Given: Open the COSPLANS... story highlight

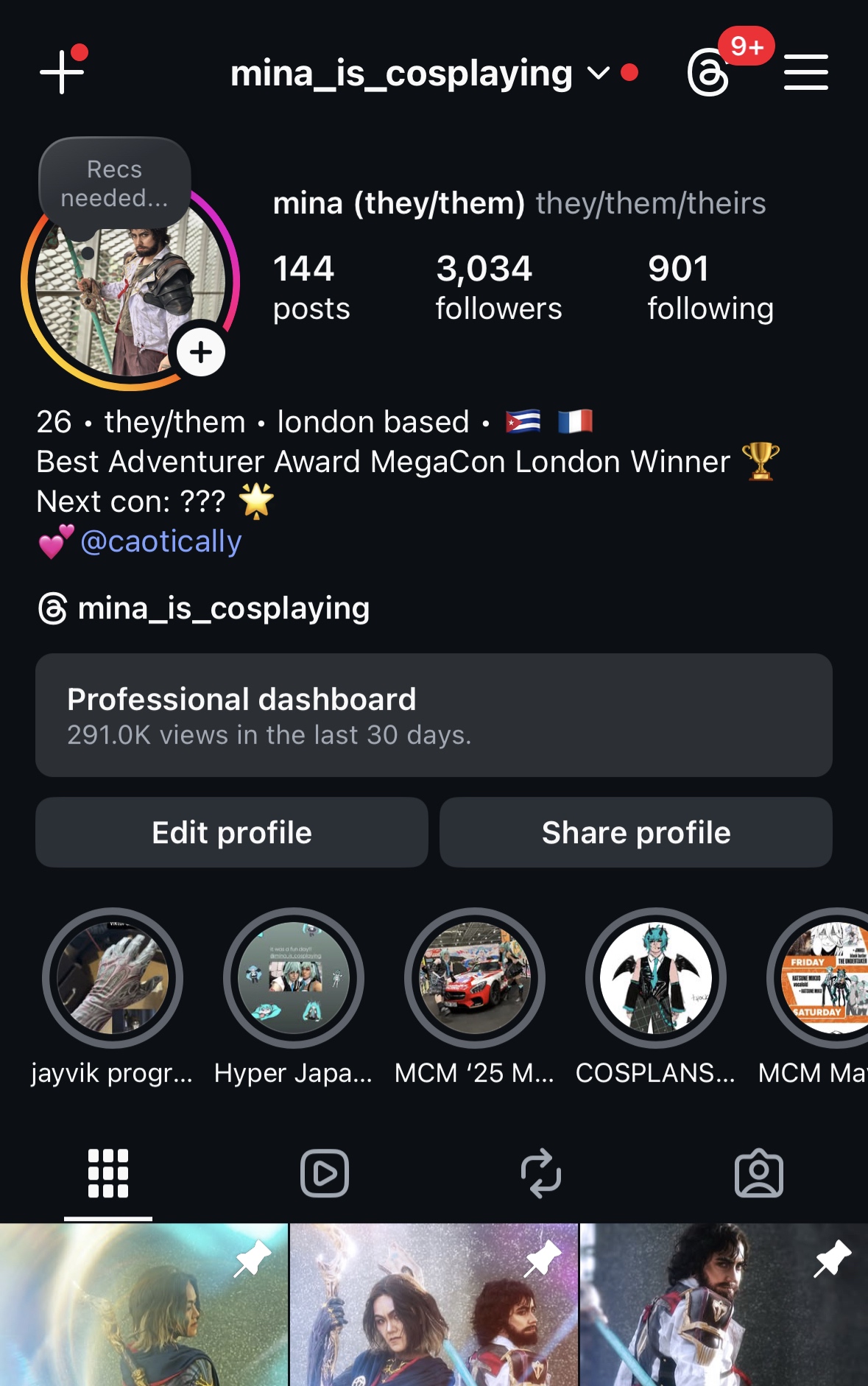Looking at the screenshot, I should pos(656,978).
